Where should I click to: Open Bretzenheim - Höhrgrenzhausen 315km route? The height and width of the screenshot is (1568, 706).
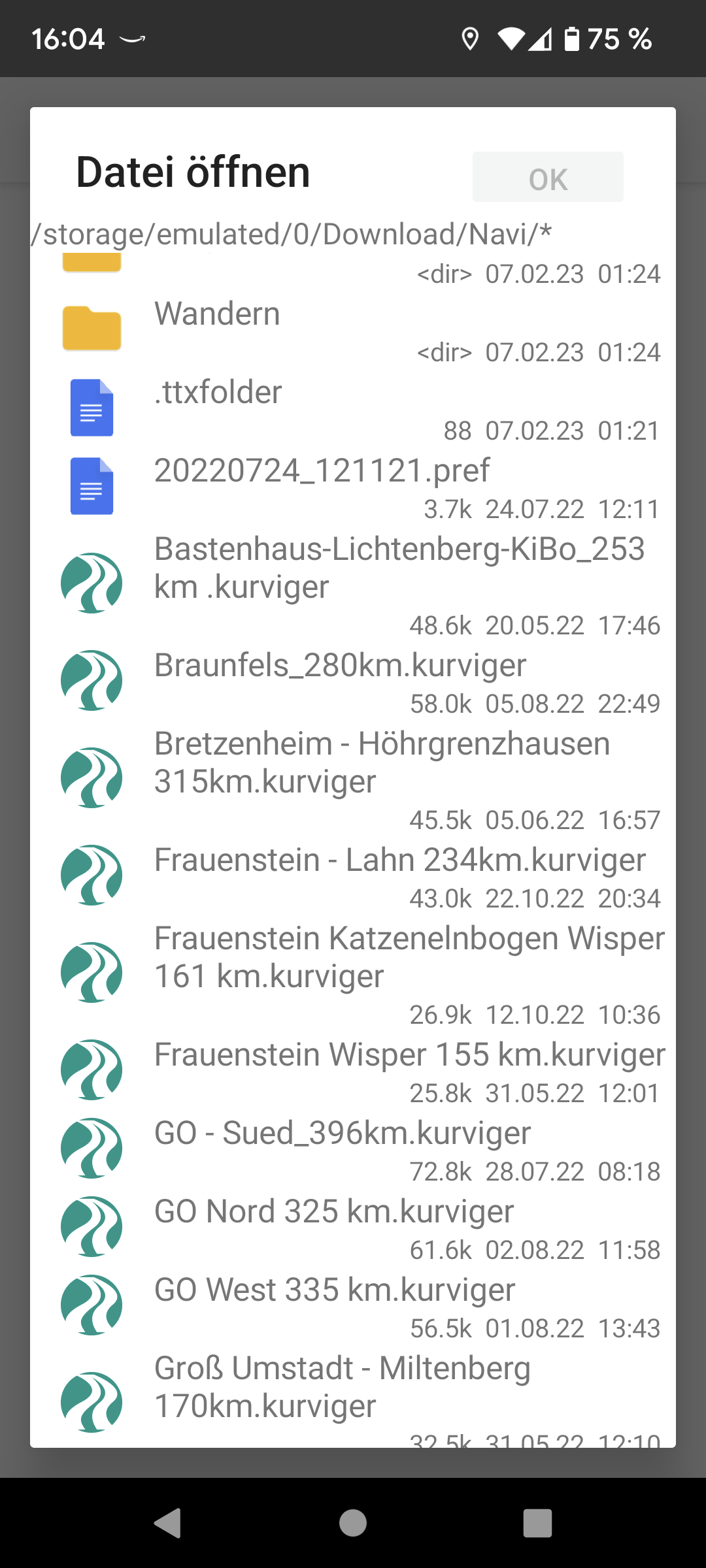[353, 776]
